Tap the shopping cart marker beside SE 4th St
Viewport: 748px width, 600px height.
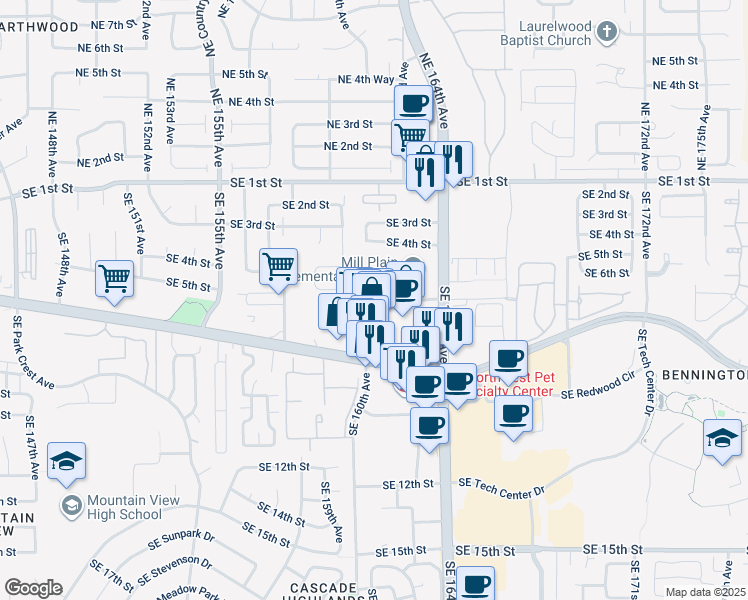point(278,266)
